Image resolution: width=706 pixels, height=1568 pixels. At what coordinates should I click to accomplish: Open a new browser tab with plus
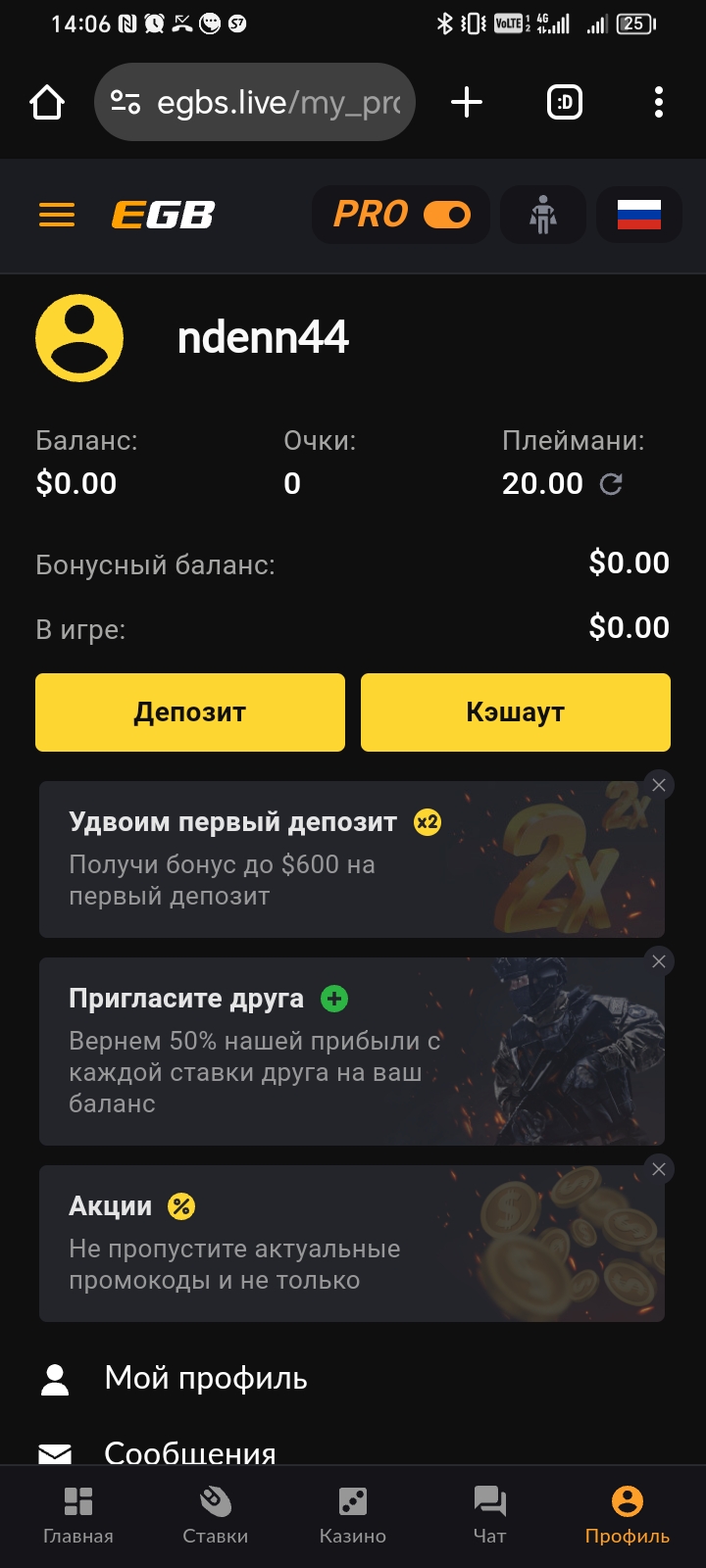pyautogui.click(x=467, y=102)
